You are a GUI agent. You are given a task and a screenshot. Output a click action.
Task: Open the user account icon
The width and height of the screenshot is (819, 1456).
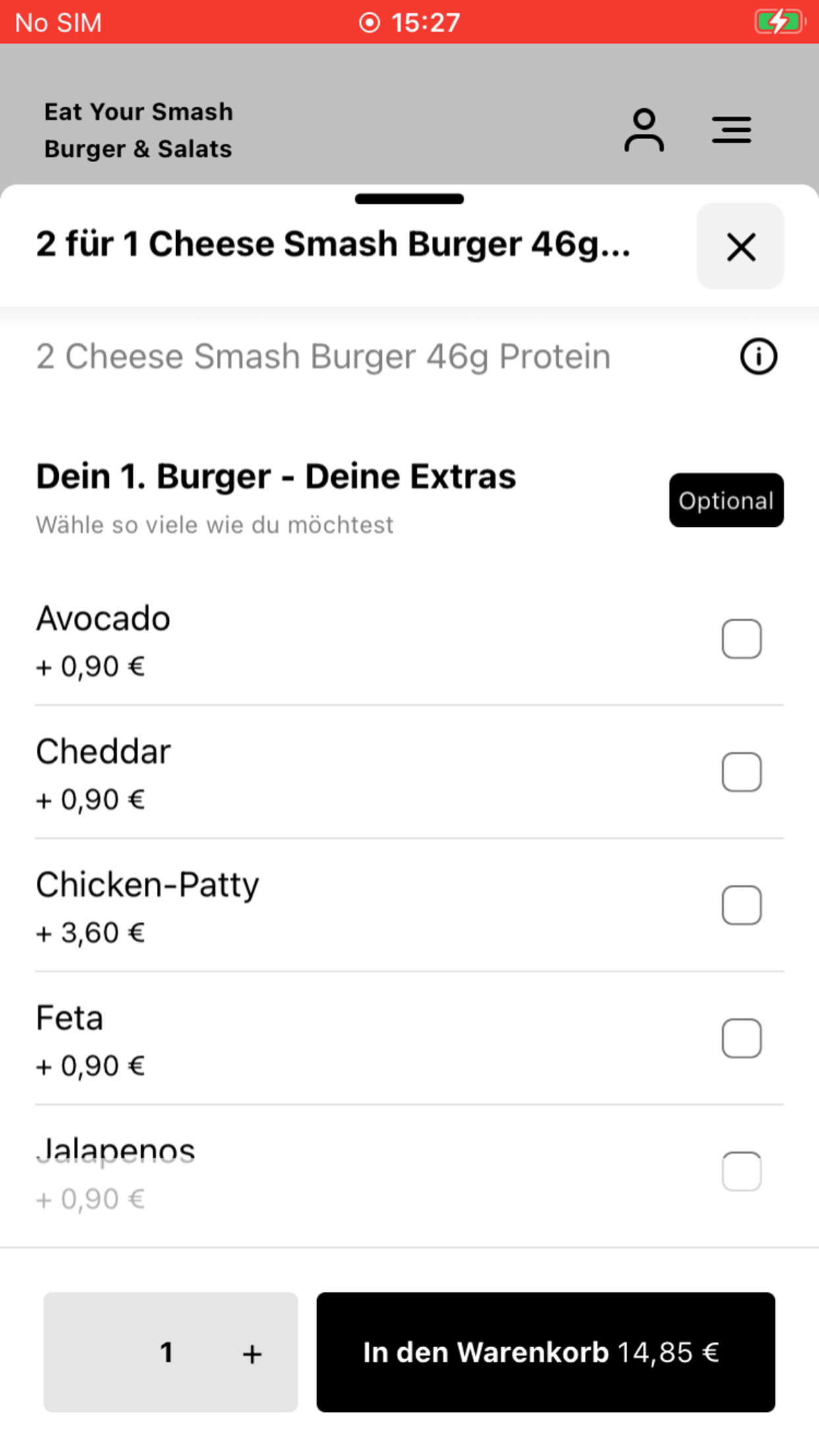pos(644,131)
